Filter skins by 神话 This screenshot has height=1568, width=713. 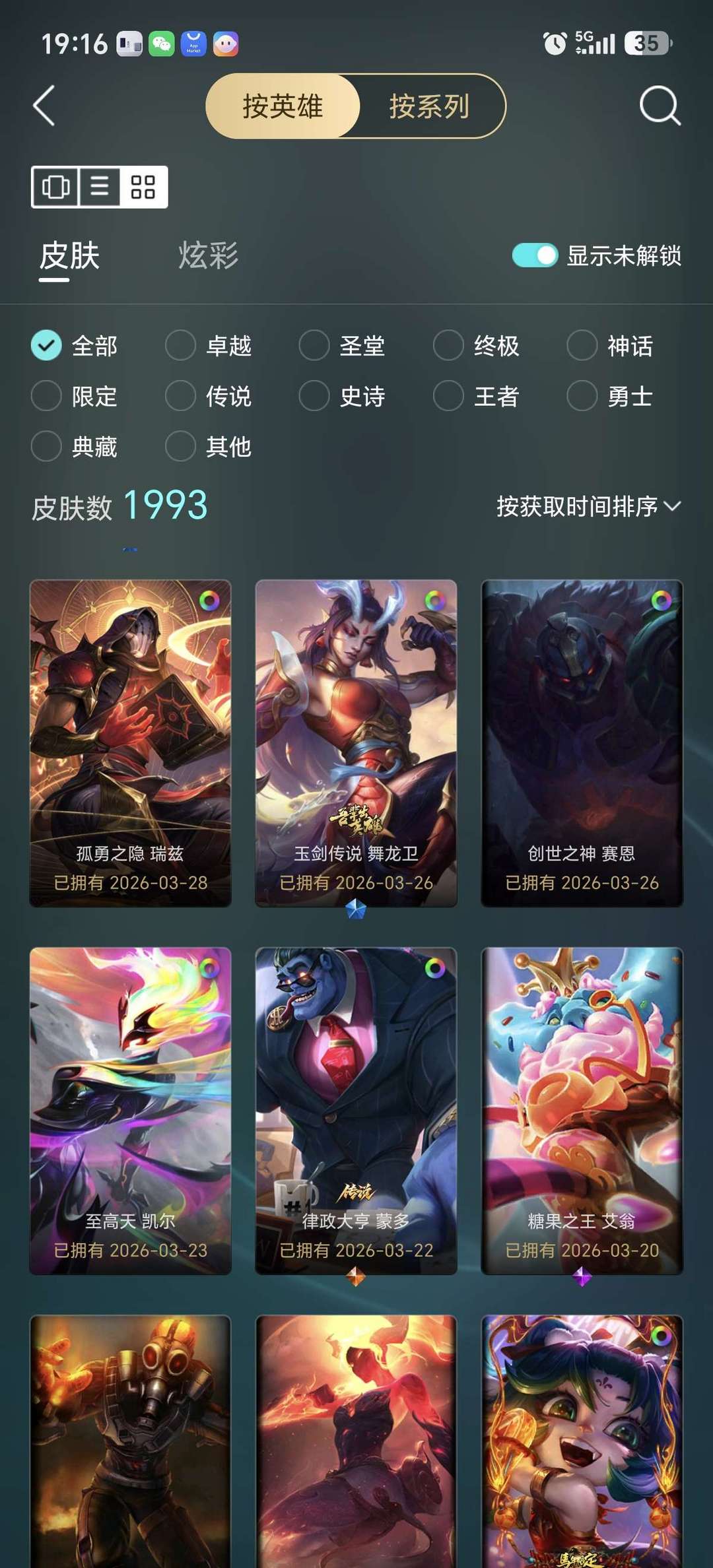611,345
